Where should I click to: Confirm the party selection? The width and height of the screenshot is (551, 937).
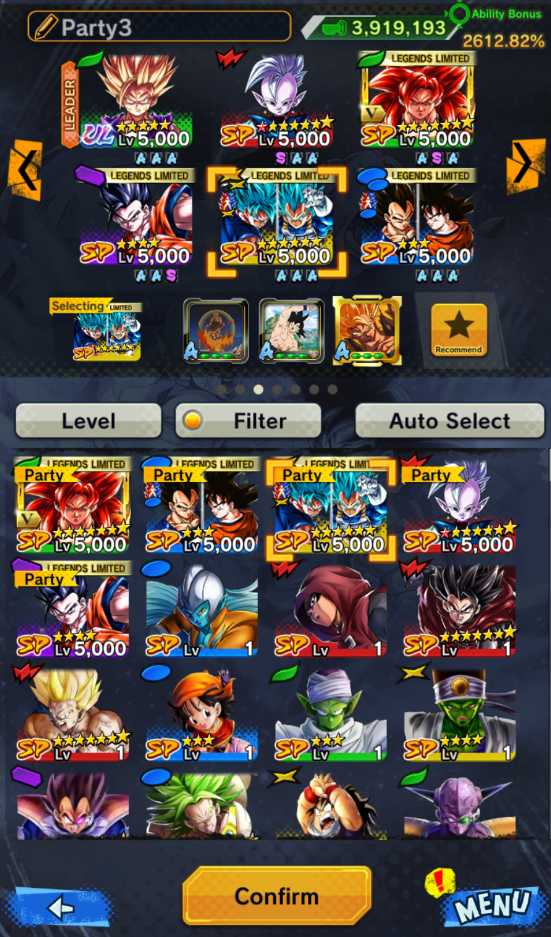276,896
